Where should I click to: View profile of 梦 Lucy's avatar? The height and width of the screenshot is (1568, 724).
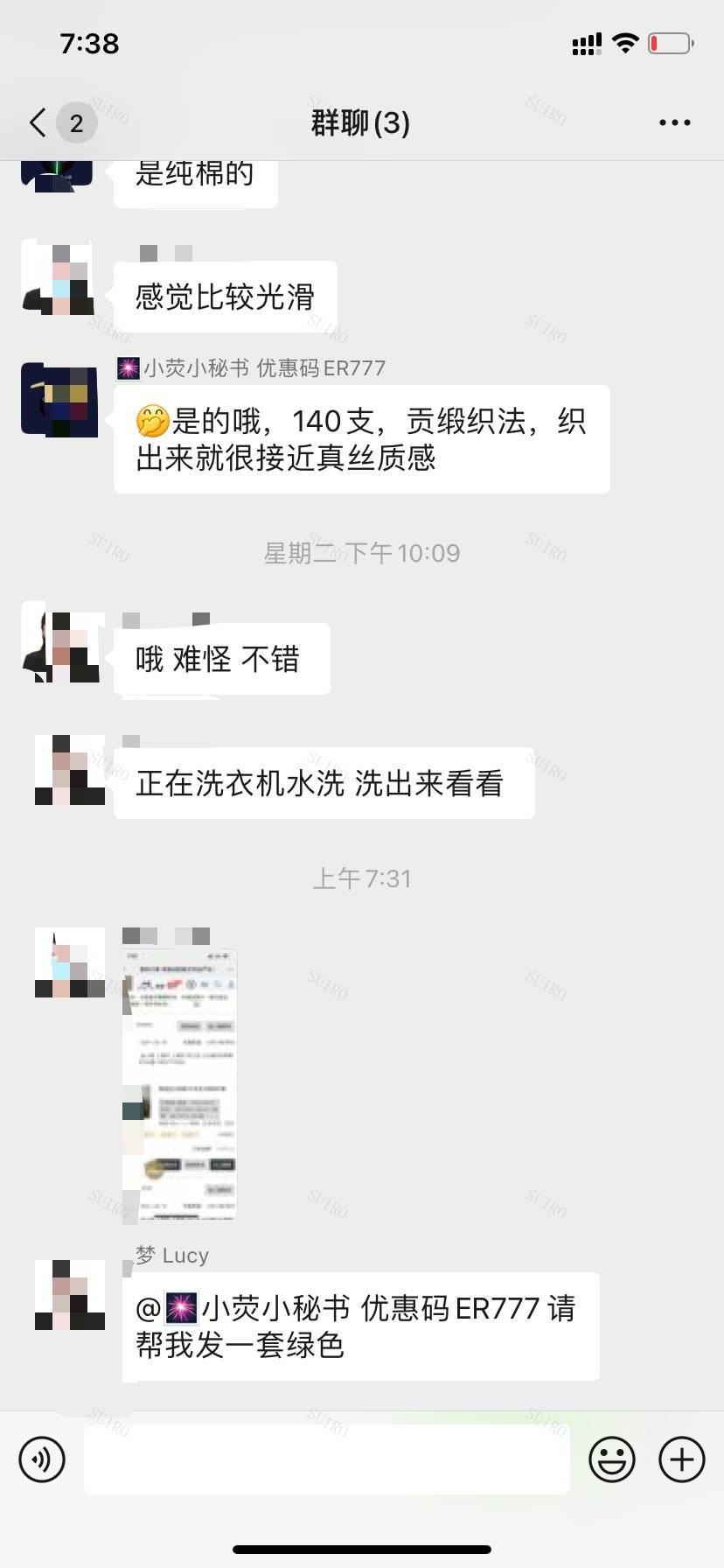coord(69,1294)
